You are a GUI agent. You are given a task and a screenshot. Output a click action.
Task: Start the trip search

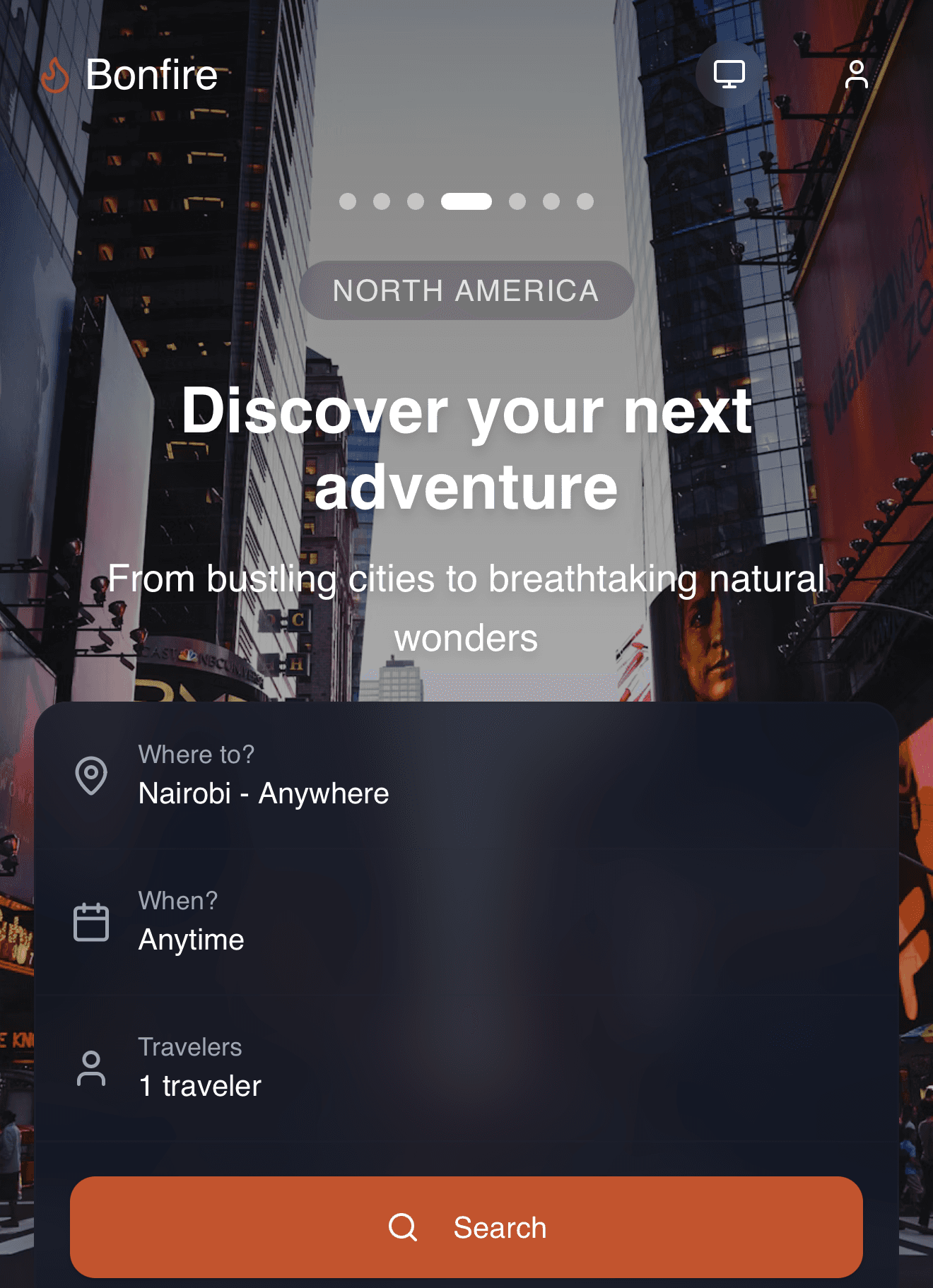click(x=466, y=1227)
